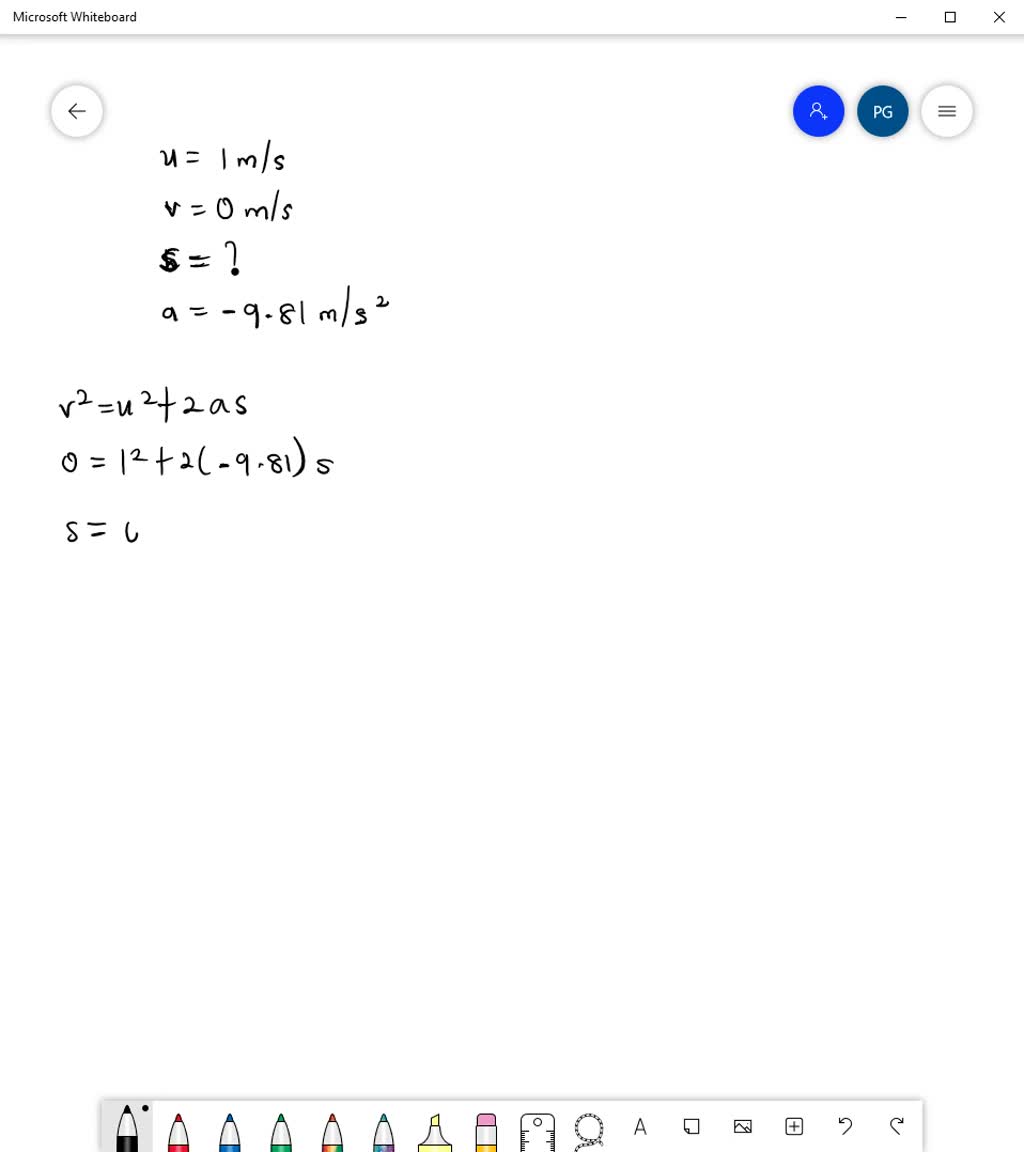The width and height of the screenshot is (1024, 1152).
Task: Open the plus insert menu
Action: point(794,1127)
